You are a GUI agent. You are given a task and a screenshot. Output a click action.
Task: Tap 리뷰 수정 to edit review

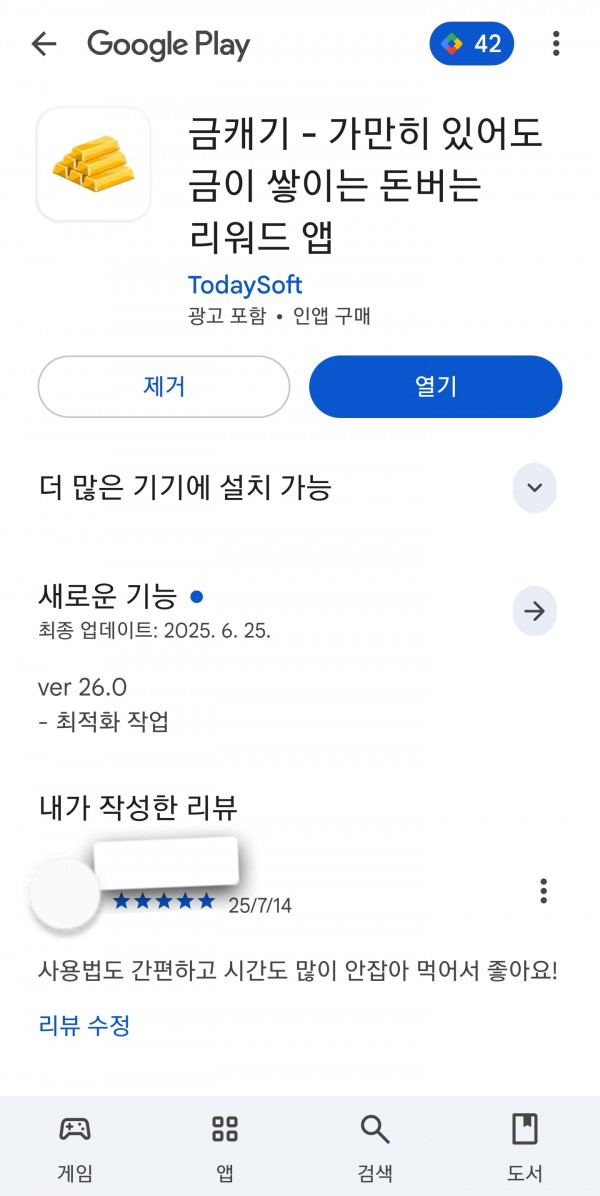pyautogui.click(x=84, y=1025)
